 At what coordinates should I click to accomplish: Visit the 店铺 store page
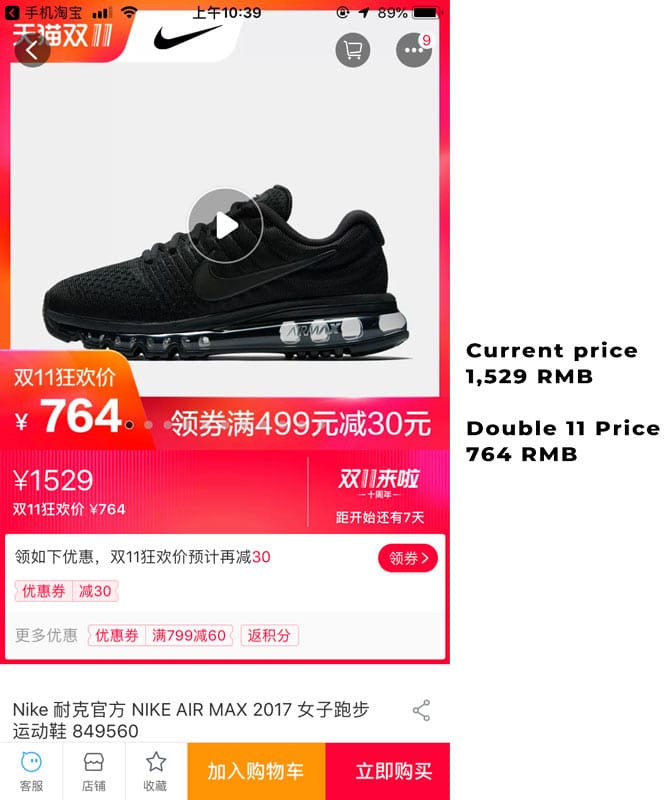[x=93, y=771]
